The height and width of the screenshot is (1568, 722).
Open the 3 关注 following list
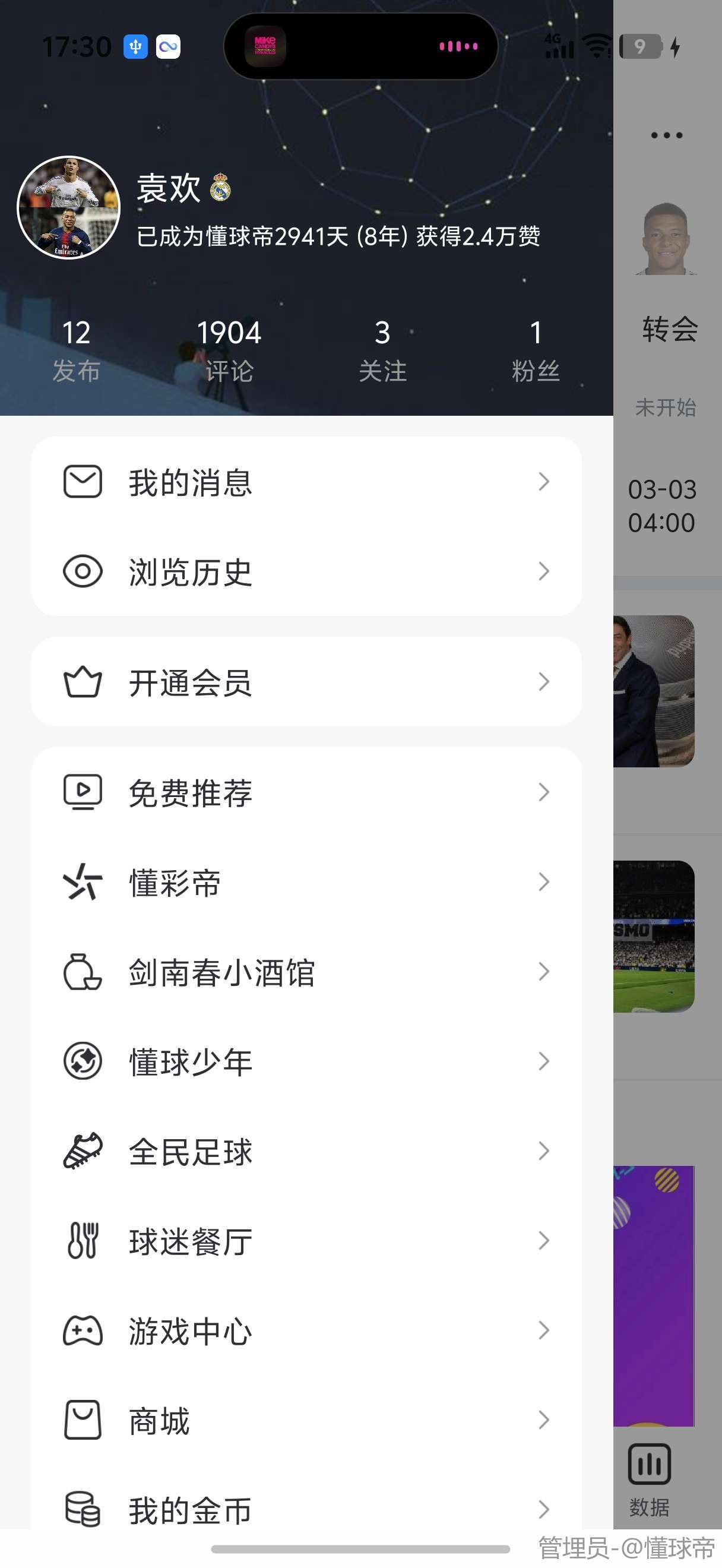(382, 350)
